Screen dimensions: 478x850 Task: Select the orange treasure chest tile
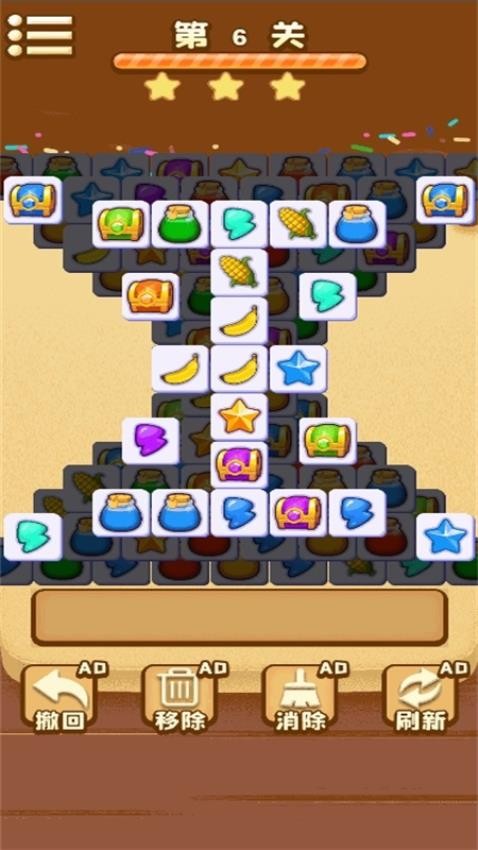(150, 297)
